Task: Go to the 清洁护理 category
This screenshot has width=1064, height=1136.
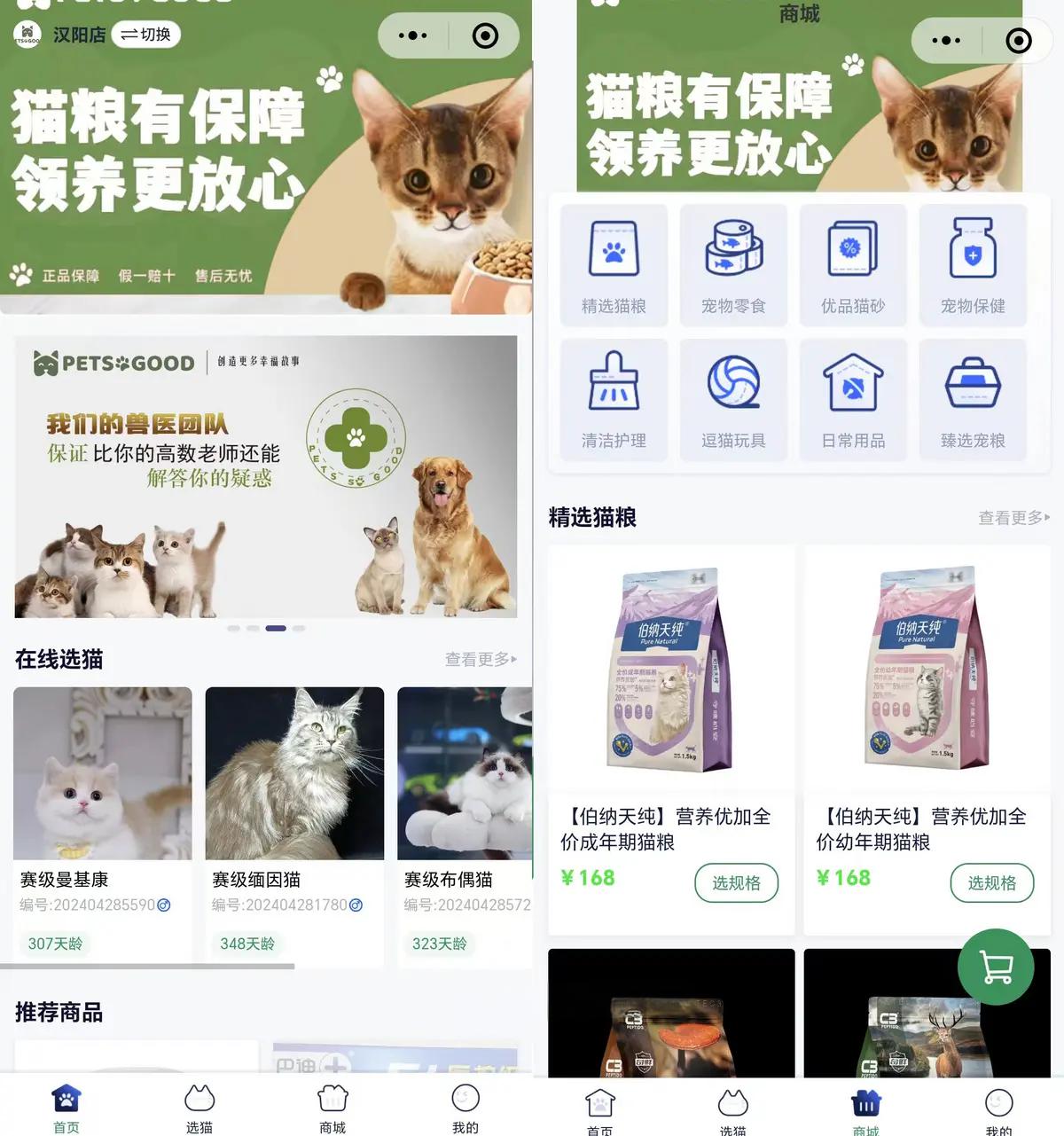Action: coord(614,400)
